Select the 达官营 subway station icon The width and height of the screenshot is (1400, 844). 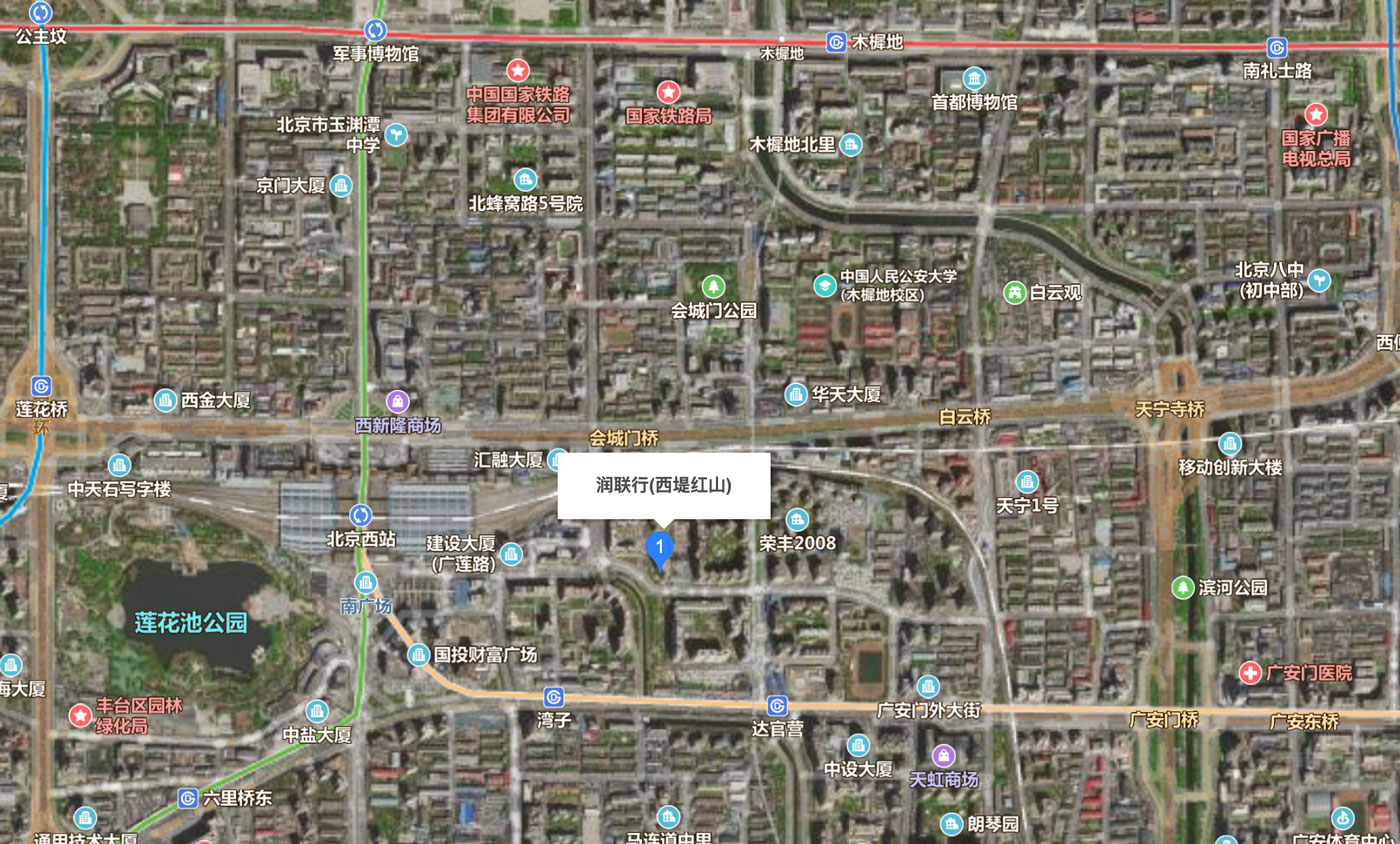point(777,706)
